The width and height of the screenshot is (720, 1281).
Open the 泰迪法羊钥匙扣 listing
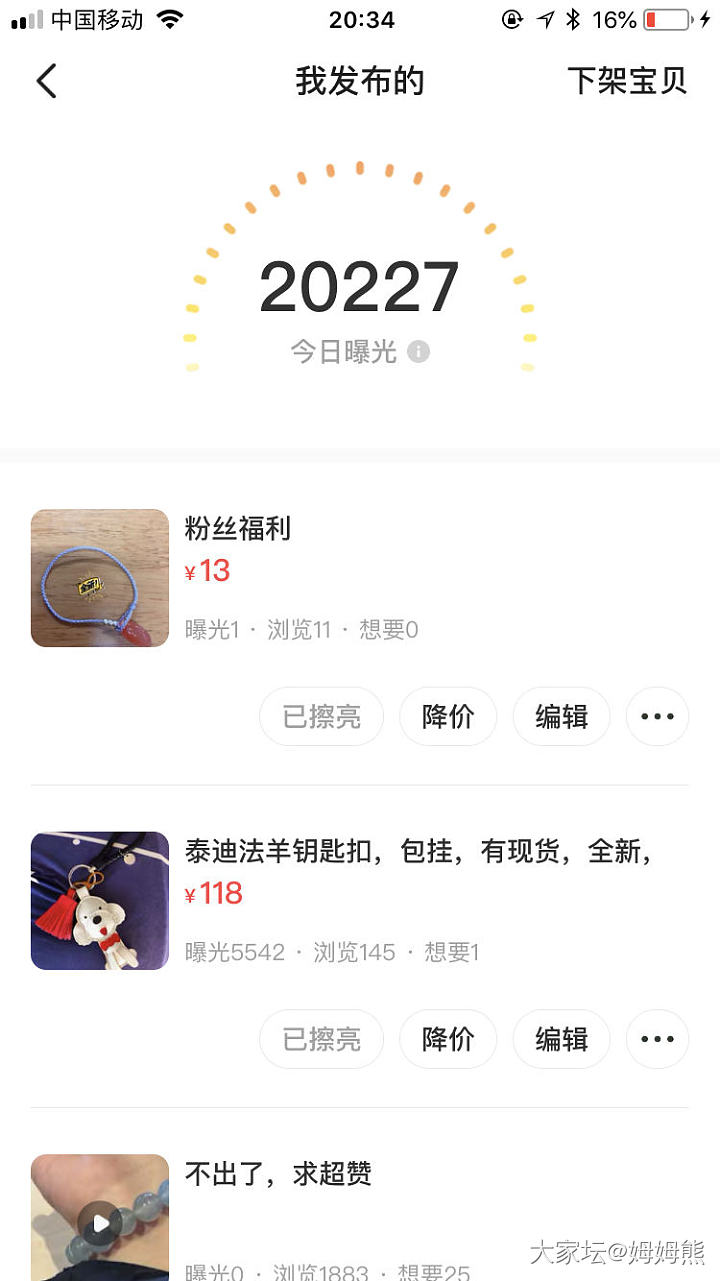pos(418,852)
